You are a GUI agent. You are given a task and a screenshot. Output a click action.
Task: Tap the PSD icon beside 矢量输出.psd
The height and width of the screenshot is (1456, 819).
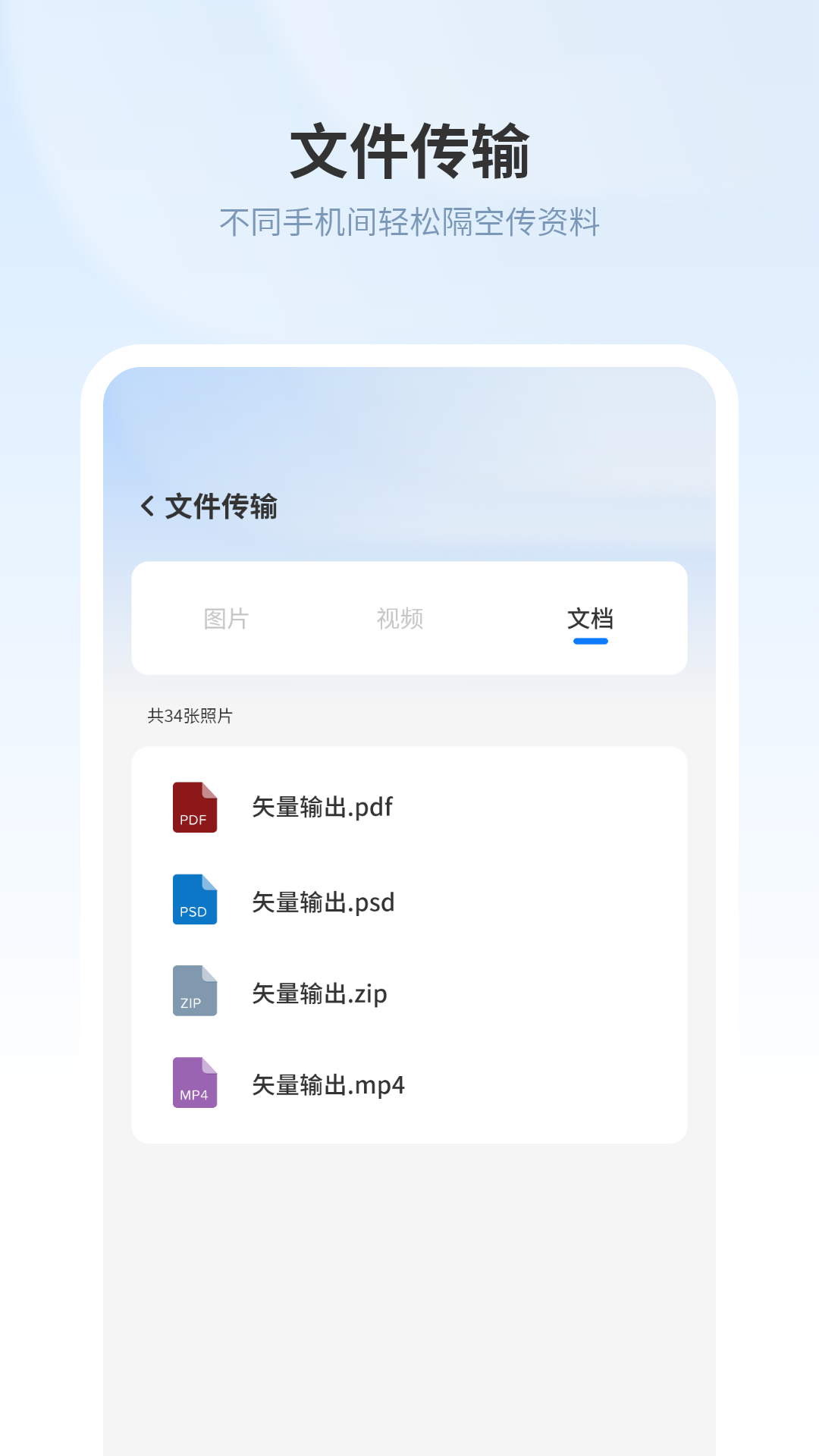point(195,901)
